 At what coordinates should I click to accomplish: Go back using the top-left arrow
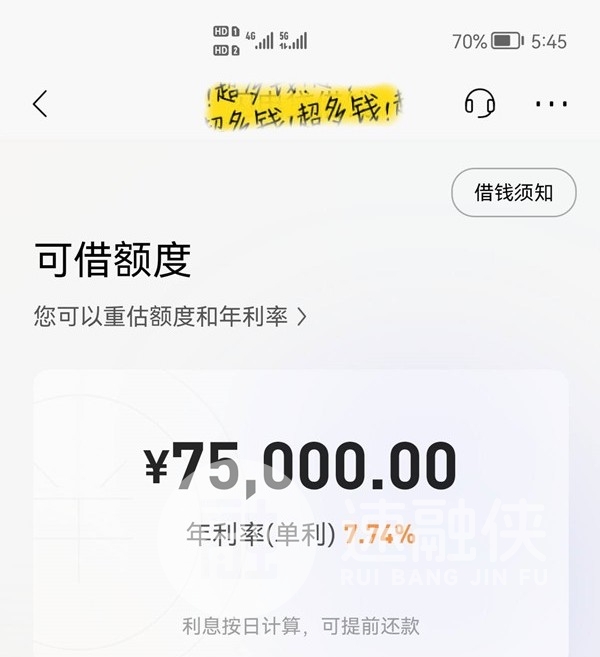point(40,104)
